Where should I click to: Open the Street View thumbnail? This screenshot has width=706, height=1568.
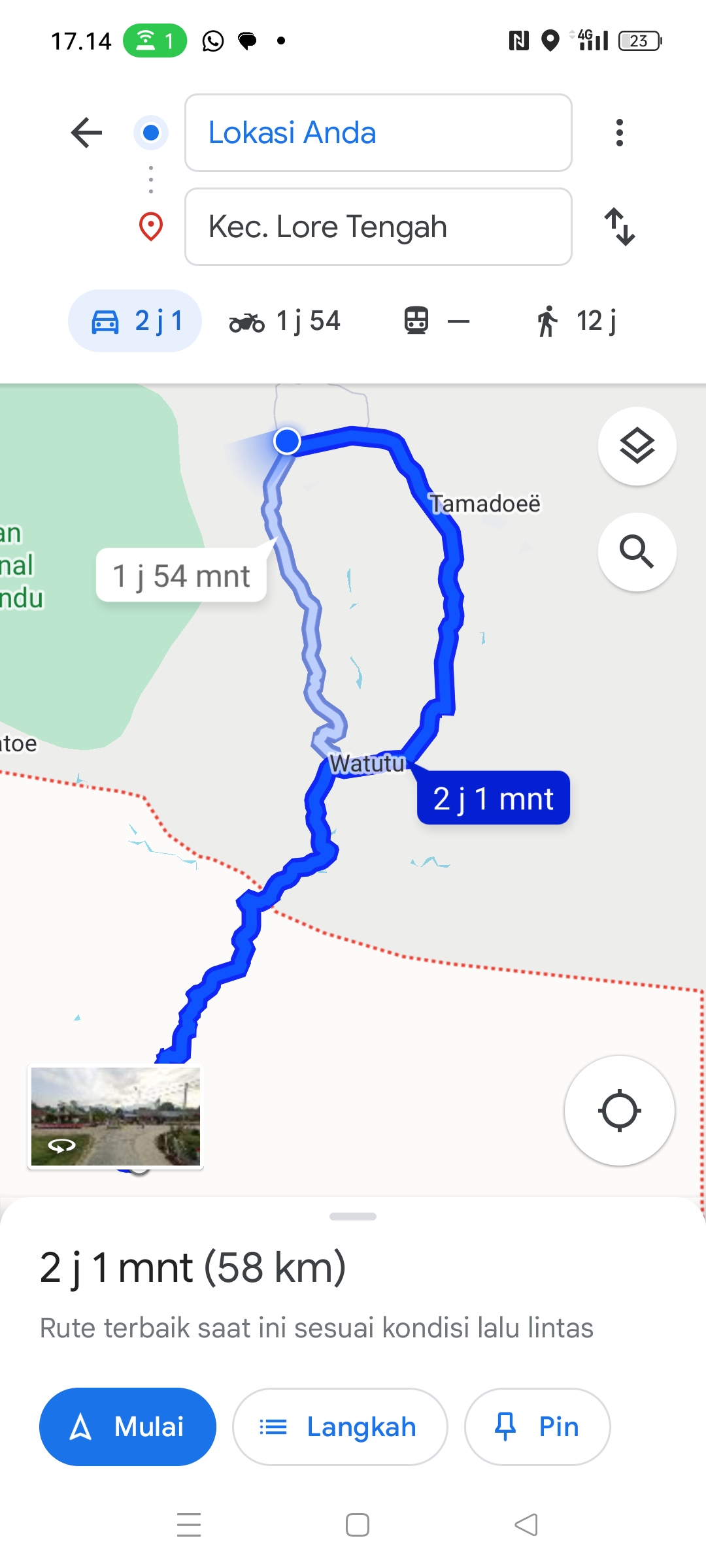(x=116, y=1117)
